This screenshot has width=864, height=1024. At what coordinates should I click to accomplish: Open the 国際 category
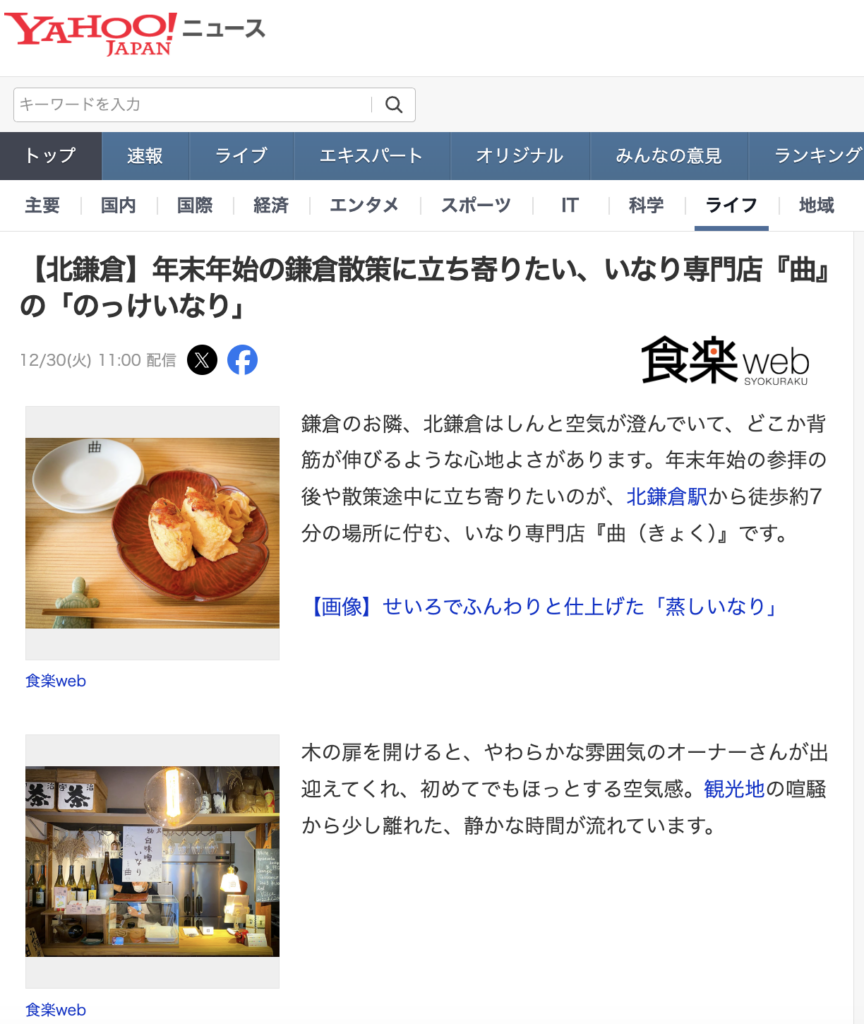pyautogui.click(x=195, y=205)
